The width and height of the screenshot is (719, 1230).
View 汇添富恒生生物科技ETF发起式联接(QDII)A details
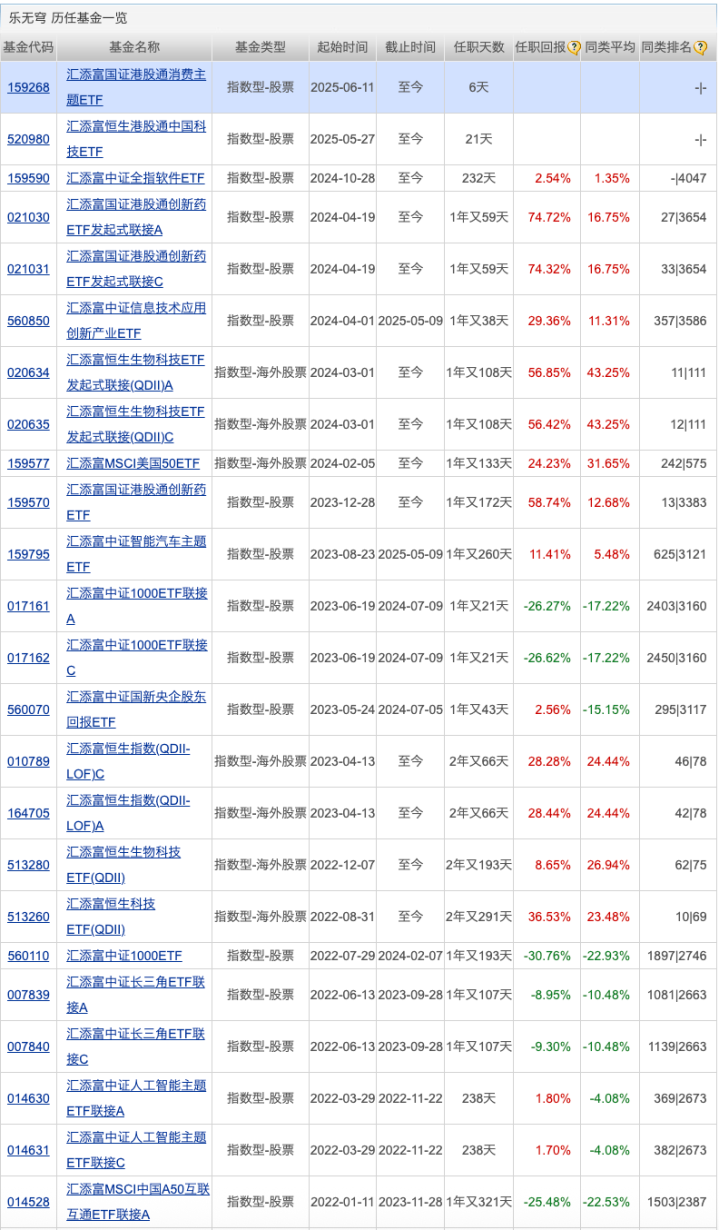(x=136, y=373)
